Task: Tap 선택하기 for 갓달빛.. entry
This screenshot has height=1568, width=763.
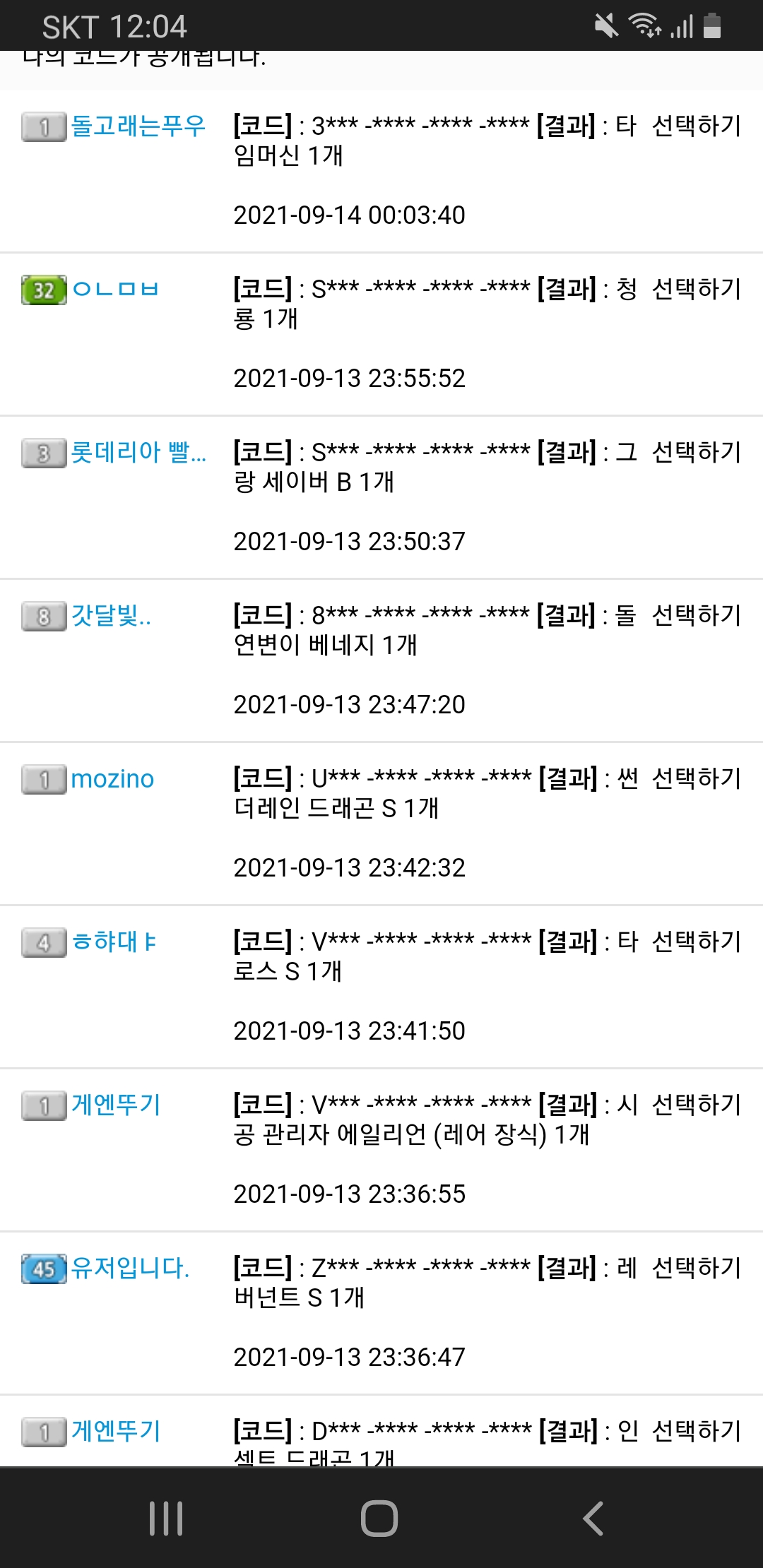Action: 696,616
